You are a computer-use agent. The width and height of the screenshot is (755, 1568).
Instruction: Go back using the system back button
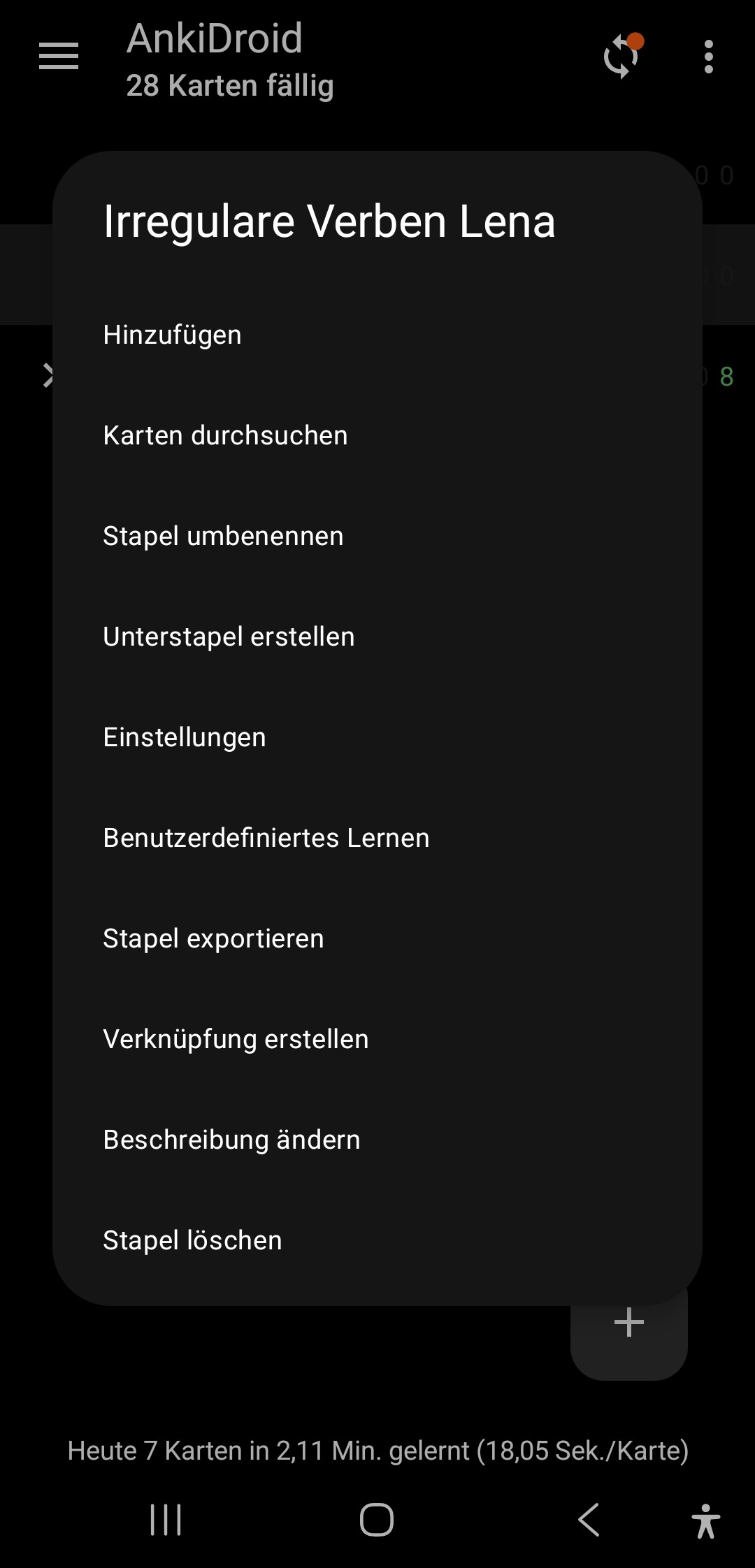click(589, 1520)
